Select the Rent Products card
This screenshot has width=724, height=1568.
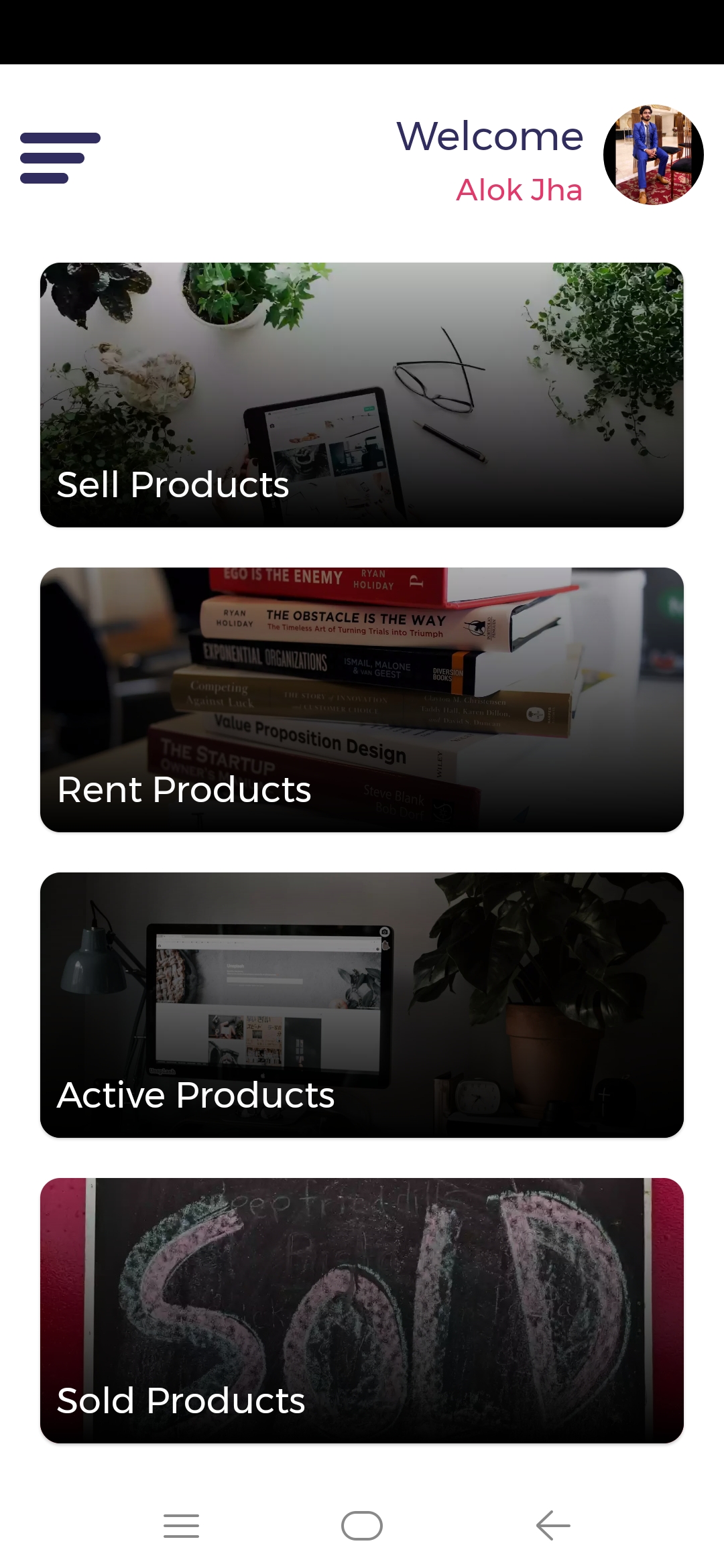pos(362,700)
